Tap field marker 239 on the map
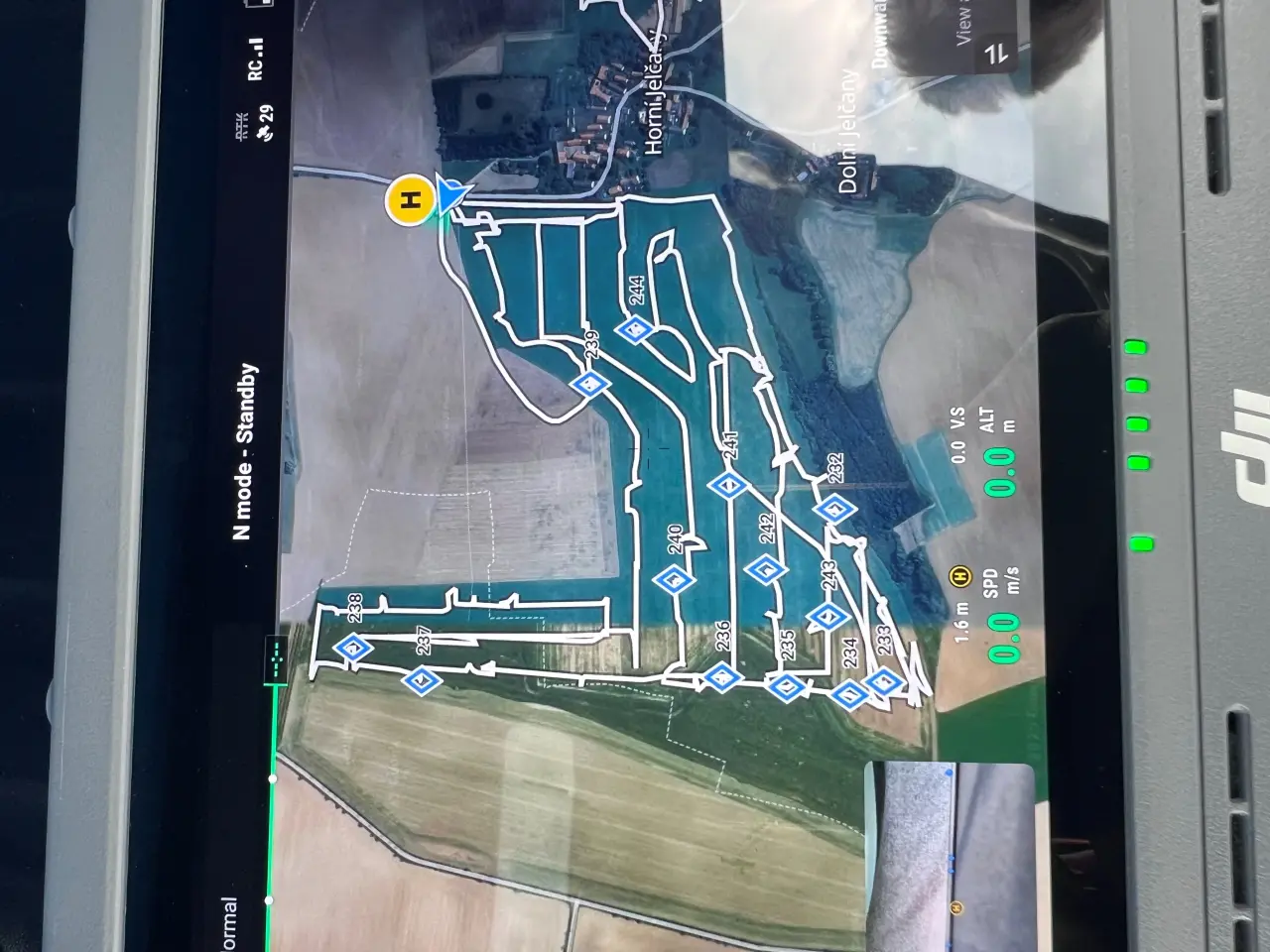The width and height of the screenshot is (1270, 952). [x=589, y=384]
